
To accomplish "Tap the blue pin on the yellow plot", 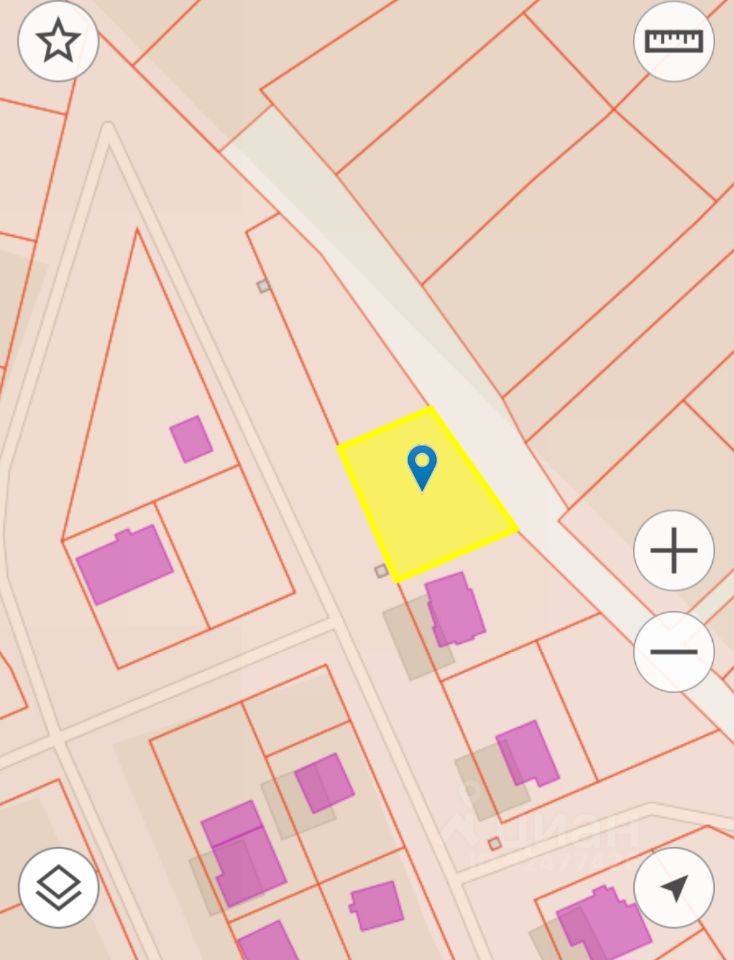I will tap(423, 466).
